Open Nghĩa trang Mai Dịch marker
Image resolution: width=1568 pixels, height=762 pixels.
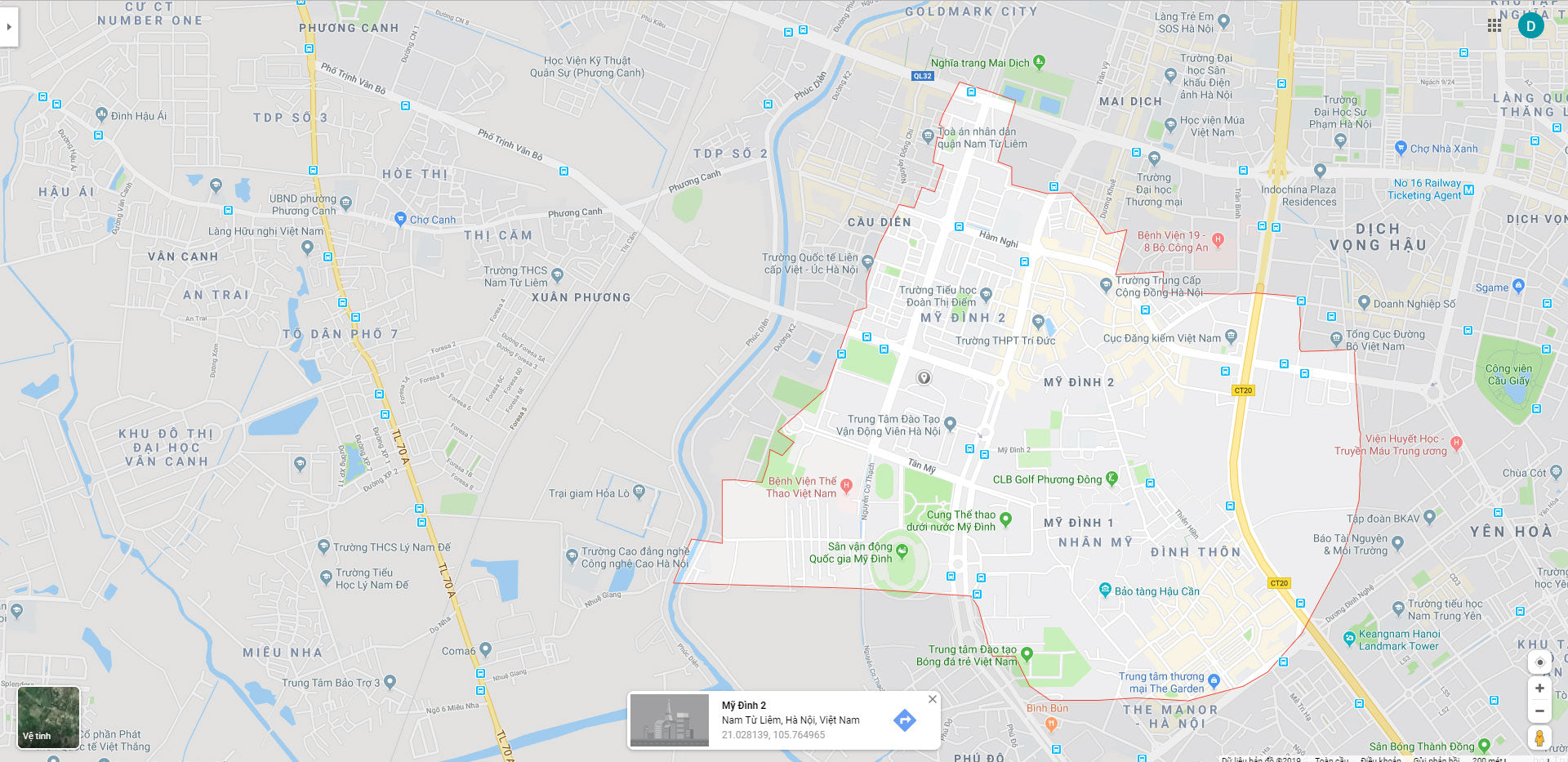pyautogui.click(x=1039, y=61)
